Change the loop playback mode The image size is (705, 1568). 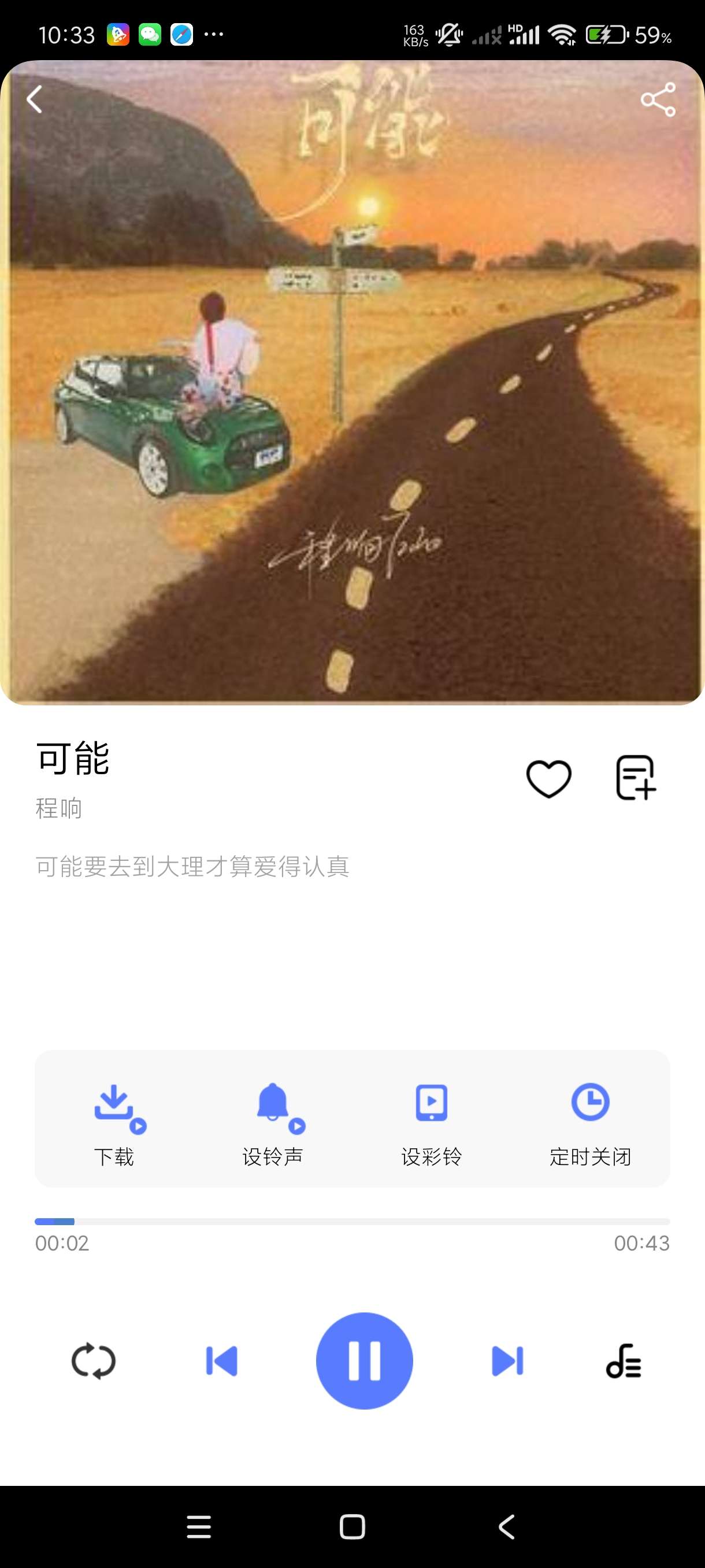pos(94,1360)
